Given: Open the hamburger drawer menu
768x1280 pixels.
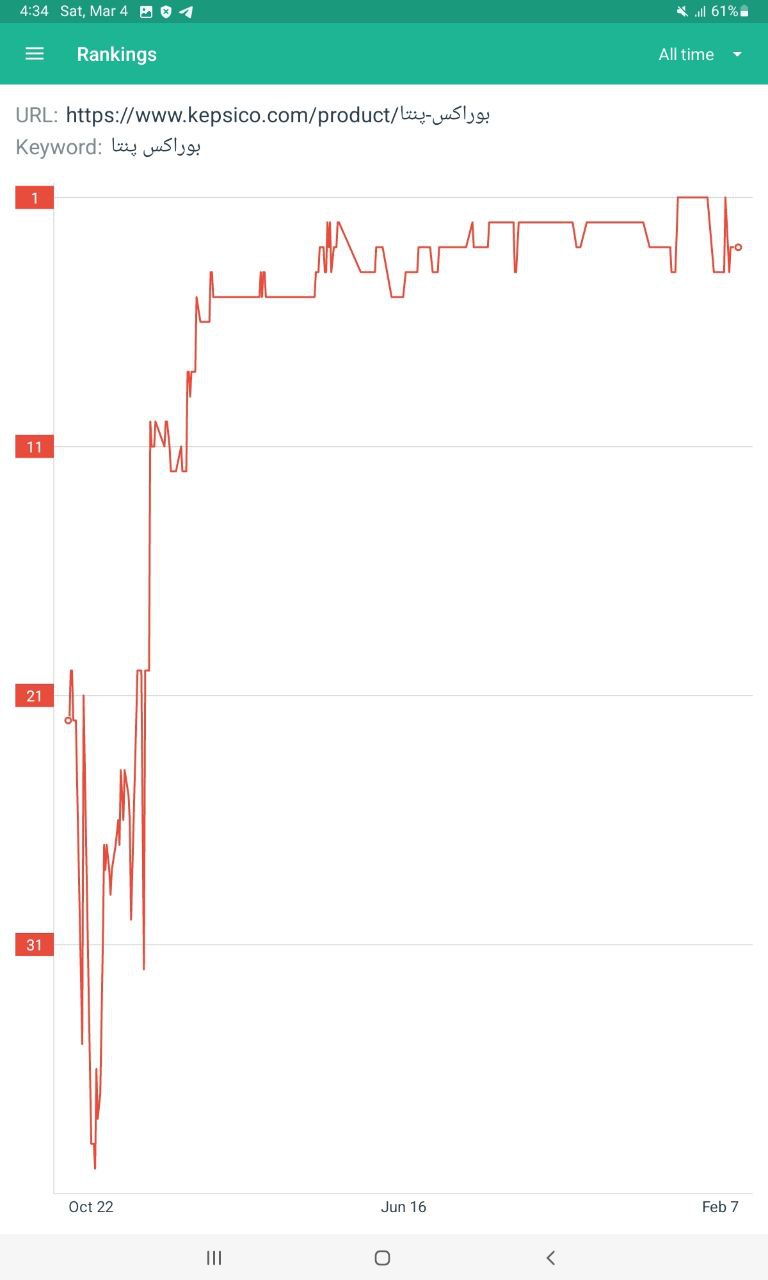Looking at the screenshot, I should [x=34, y=54].
